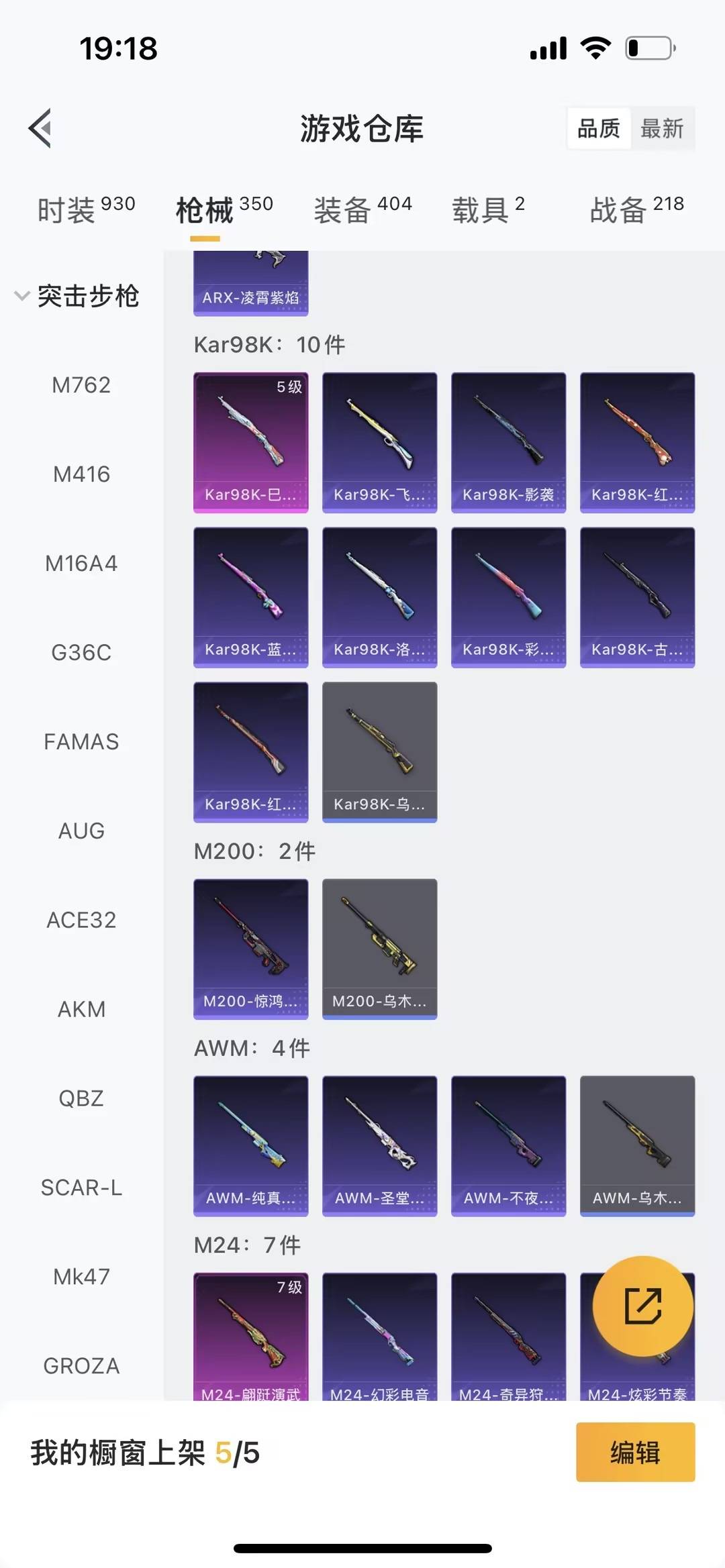Tap the 编辑 button
The image size is (725, 1568).
pos(635,1452)
